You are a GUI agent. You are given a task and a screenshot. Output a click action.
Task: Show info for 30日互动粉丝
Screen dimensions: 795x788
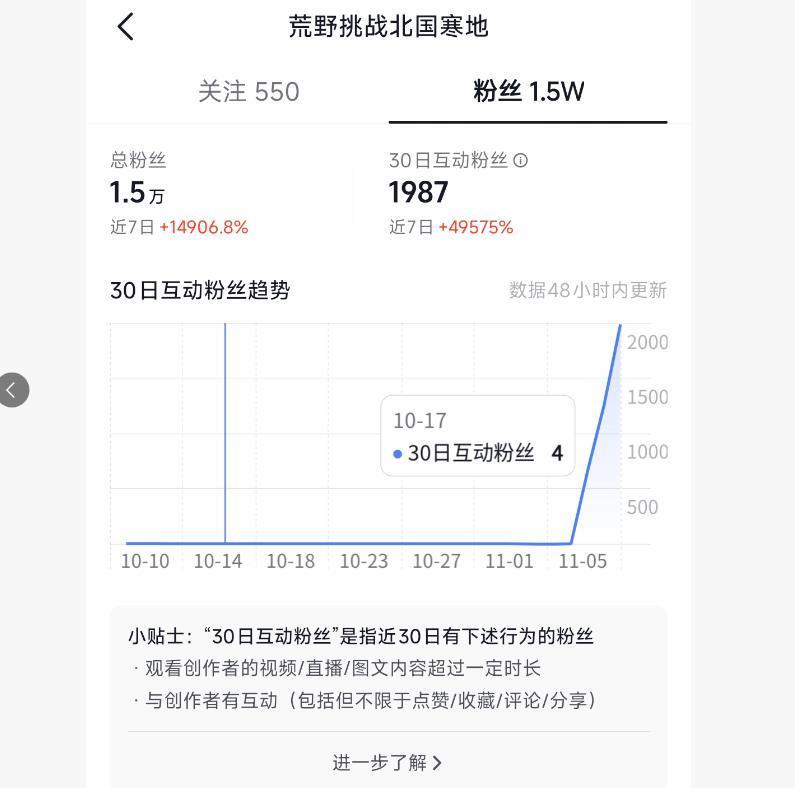[x=521, y=160]
